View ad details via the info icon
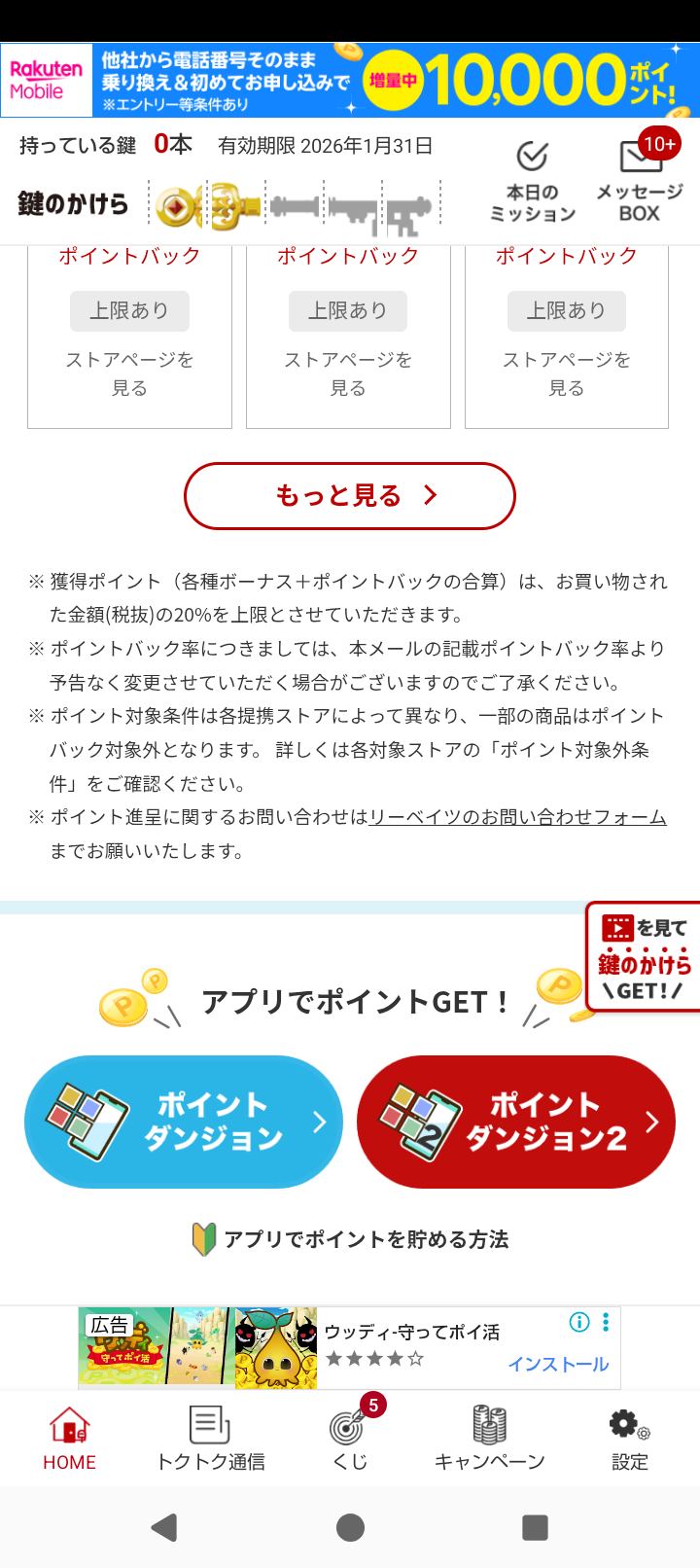 (579, 1323)
